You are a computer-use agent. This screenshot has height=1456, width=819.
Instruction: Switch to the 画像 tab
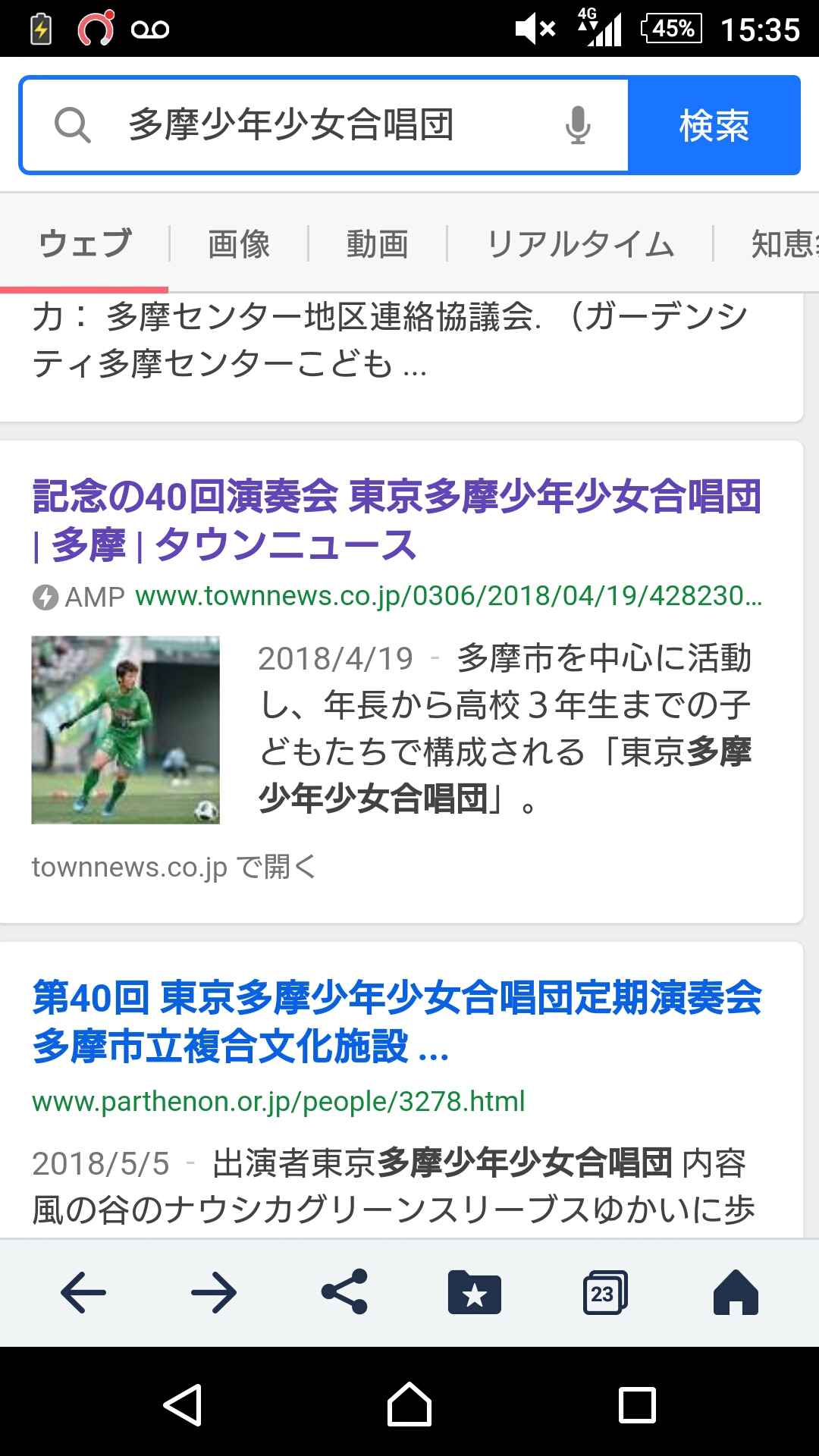(x=239, y=244)
